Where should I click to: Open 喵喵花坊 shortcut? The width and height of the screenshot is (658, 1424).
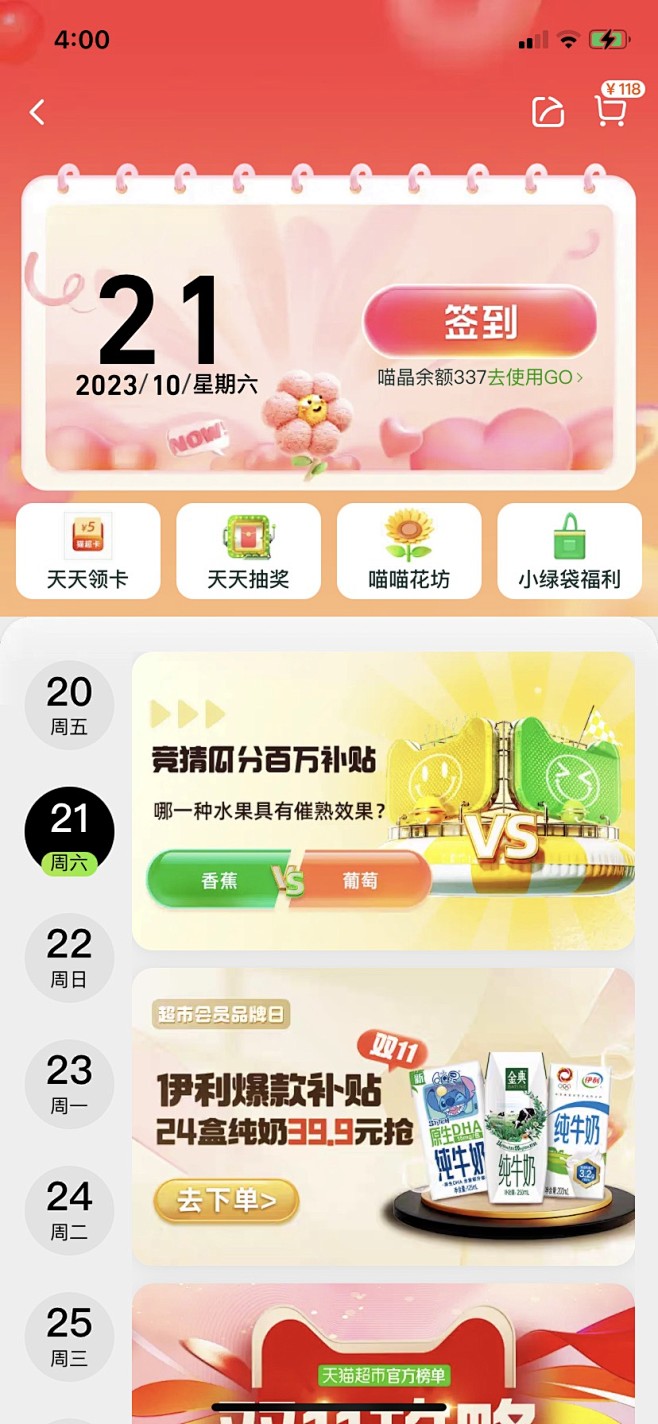coord(409,551)
